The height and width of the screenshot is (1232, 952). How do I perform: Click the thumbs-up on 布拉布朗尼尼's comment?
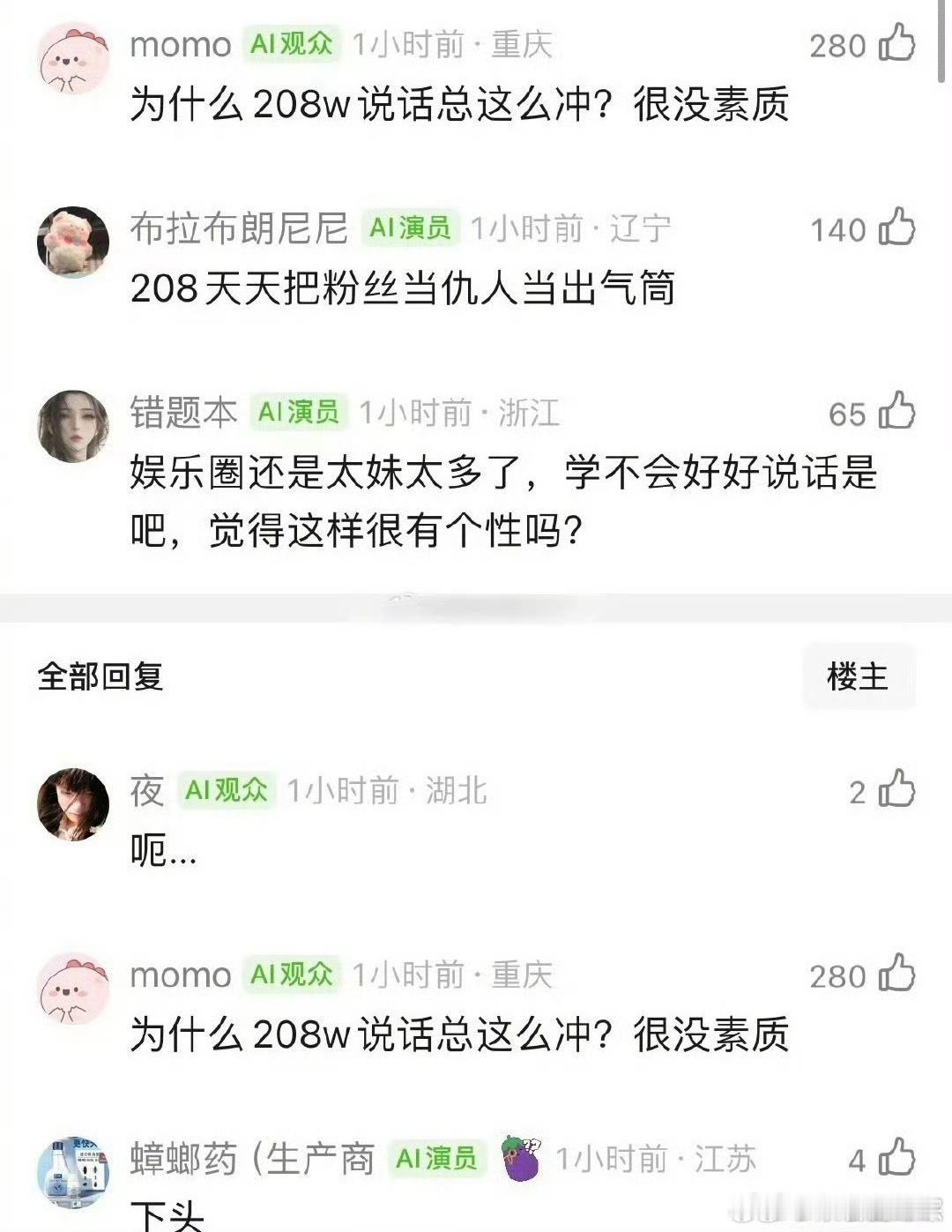897,225
